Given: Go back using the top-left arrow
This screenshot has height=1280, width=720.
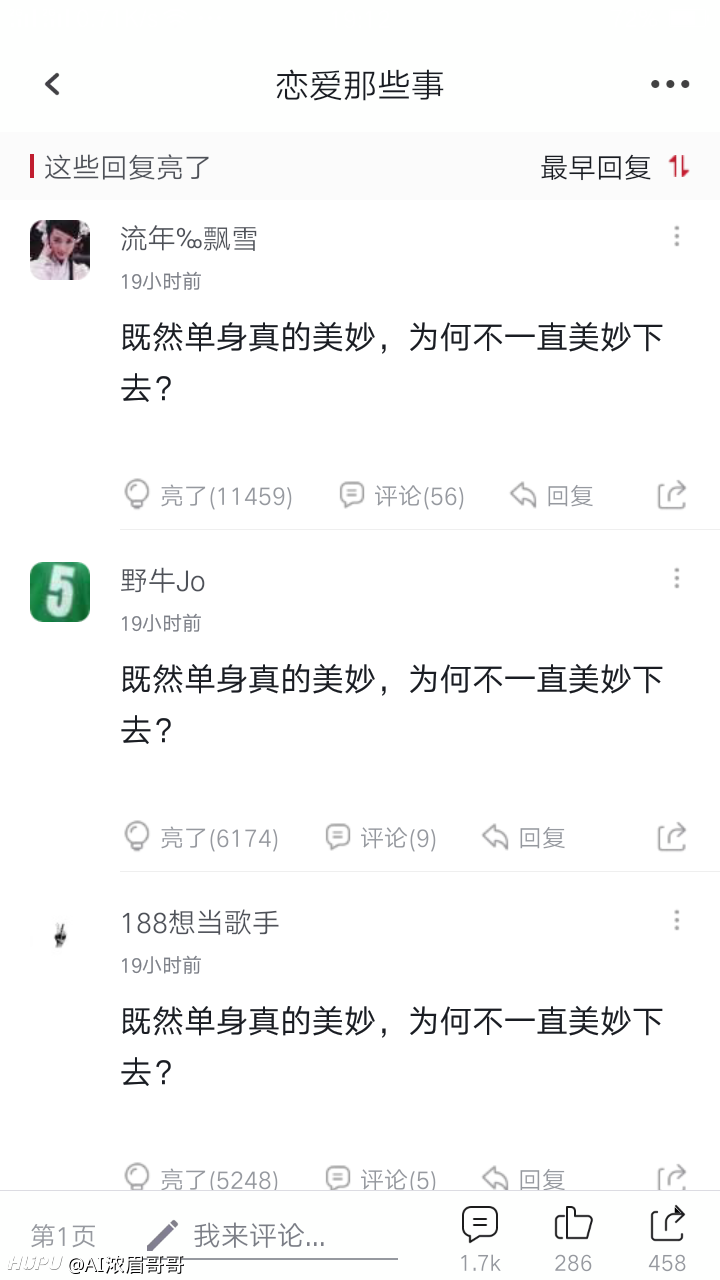Looking at the screenshot, I should (x=53, y=85).
